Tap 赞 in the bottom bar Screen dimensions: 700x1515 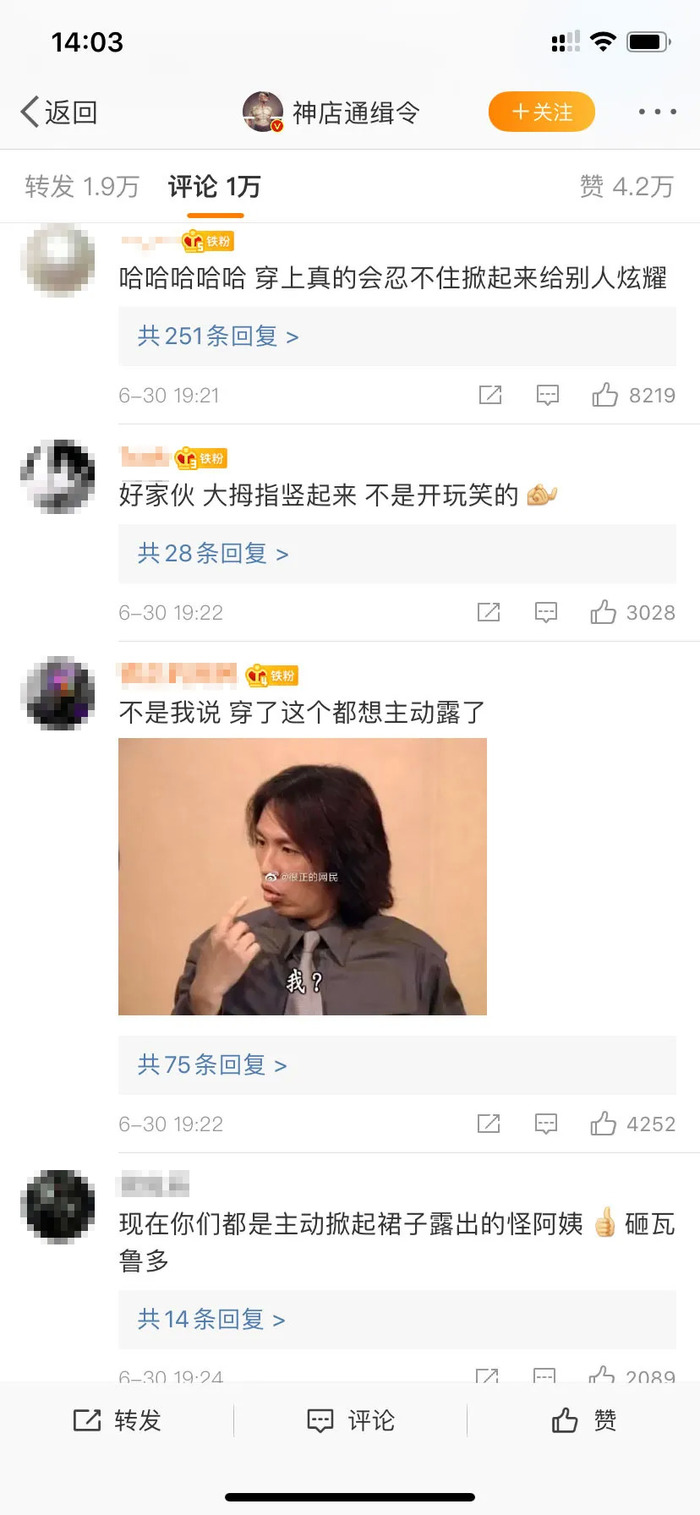[x=584, y=1421]
